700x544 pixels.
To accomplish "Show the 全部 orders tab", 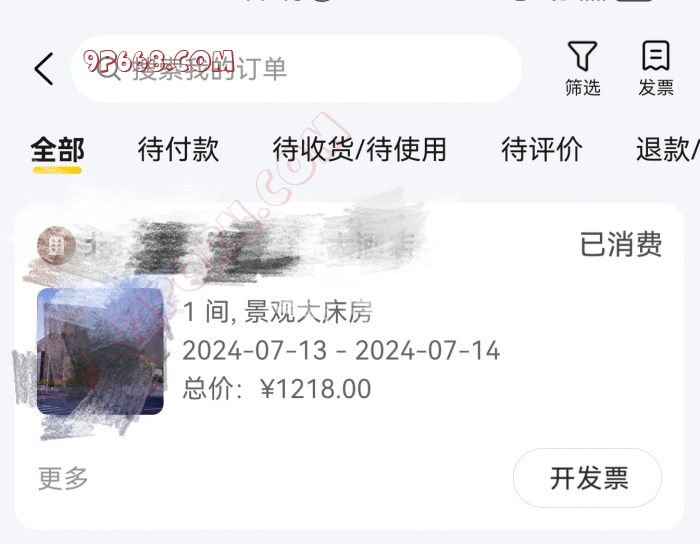I will point(57,150).
